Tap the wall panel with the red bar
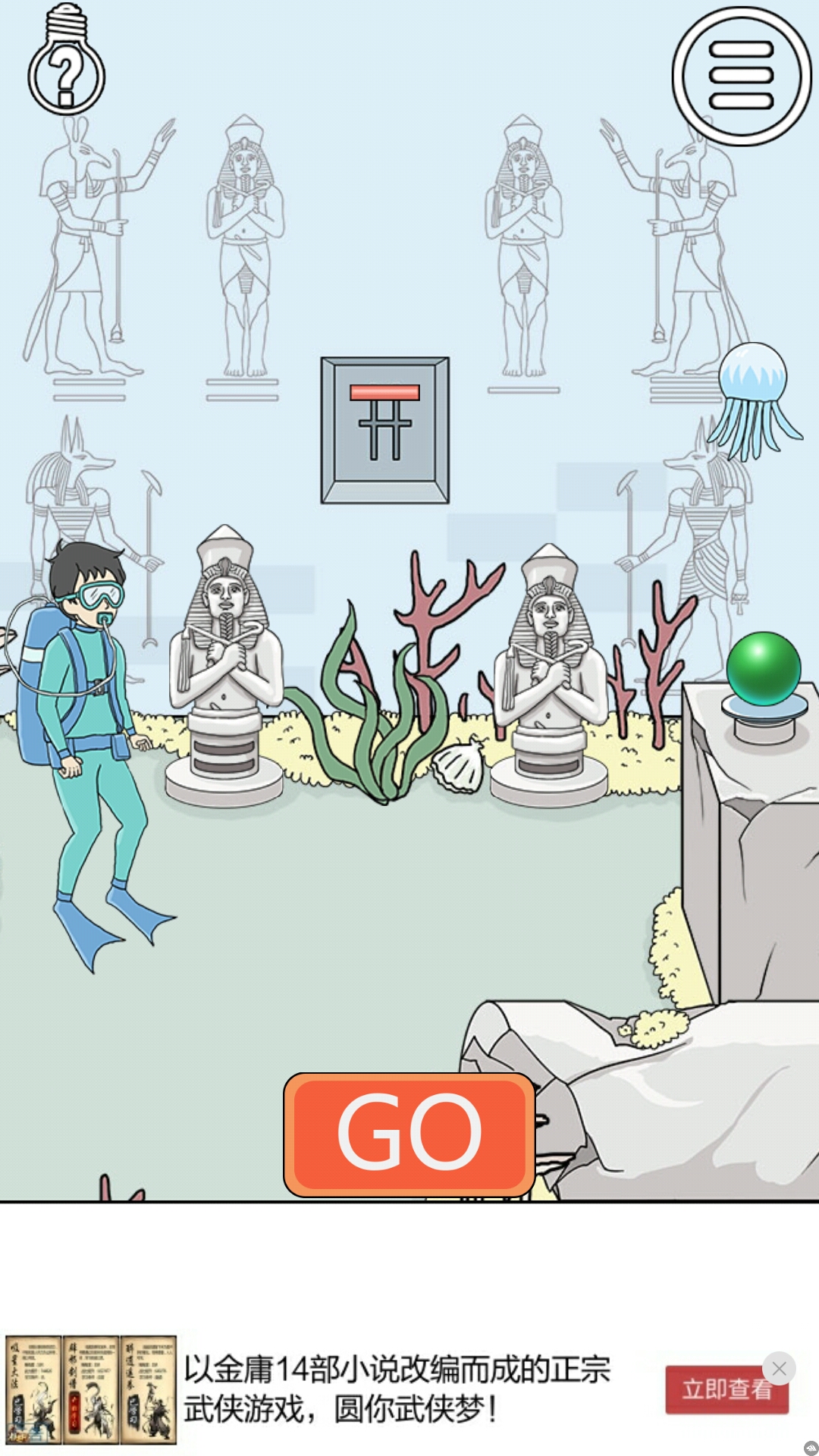 384,430
